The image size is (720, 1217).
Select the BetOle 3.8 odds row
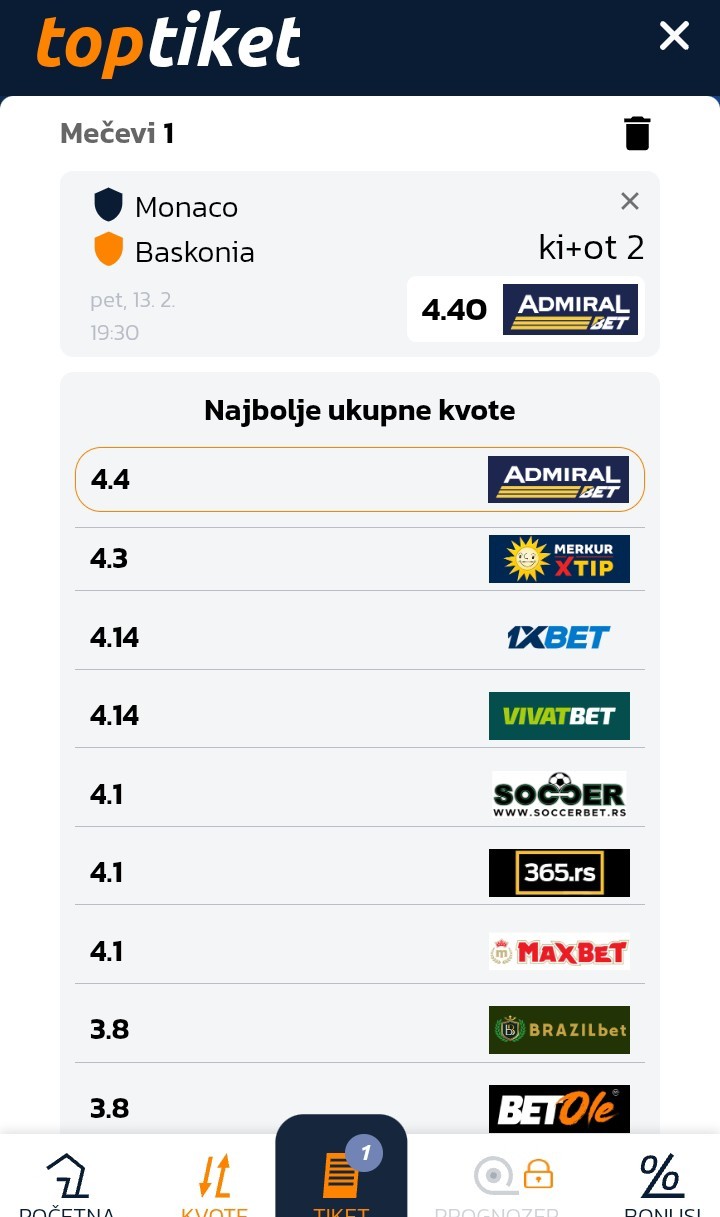(x=360, y=1107)
